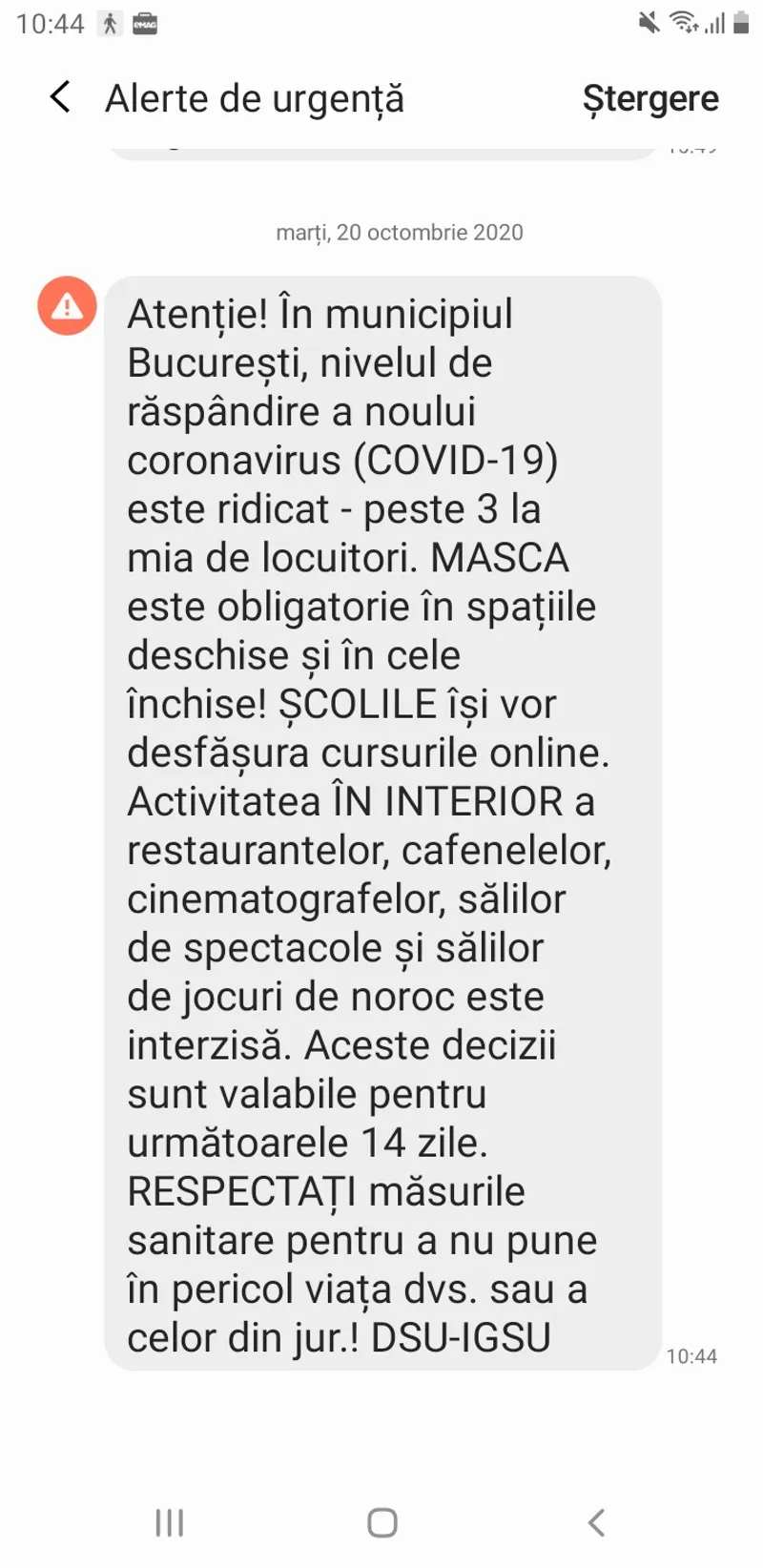
Task: Tap Ștergere to delete alerts
Action: point(650,98)
